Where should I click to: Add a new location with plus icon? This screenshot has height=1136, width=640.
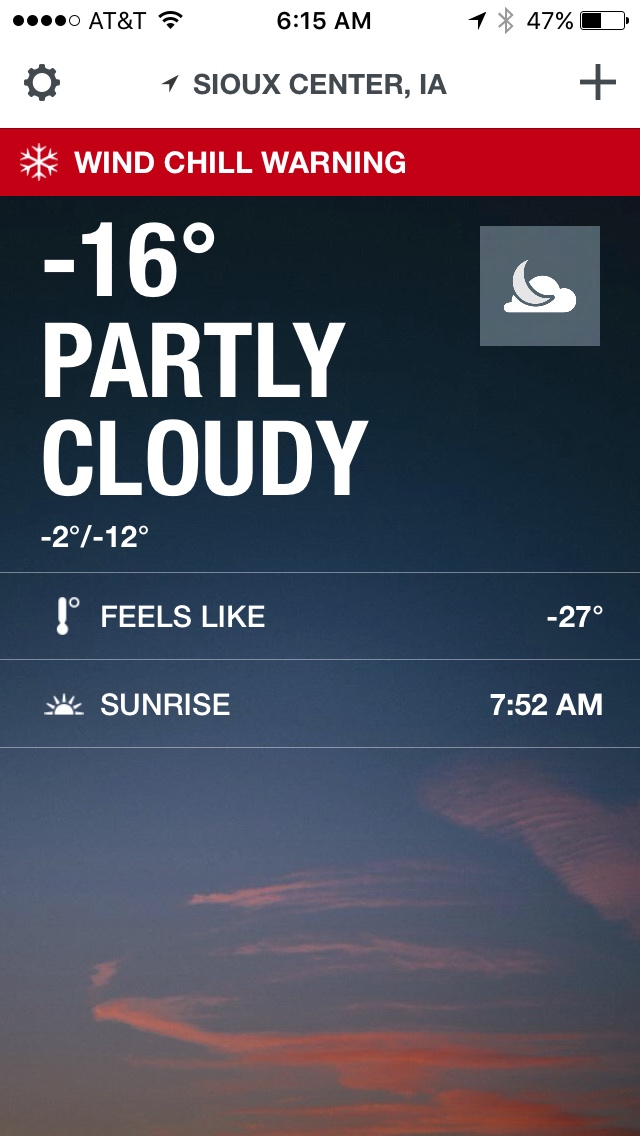tap(597, 84)
